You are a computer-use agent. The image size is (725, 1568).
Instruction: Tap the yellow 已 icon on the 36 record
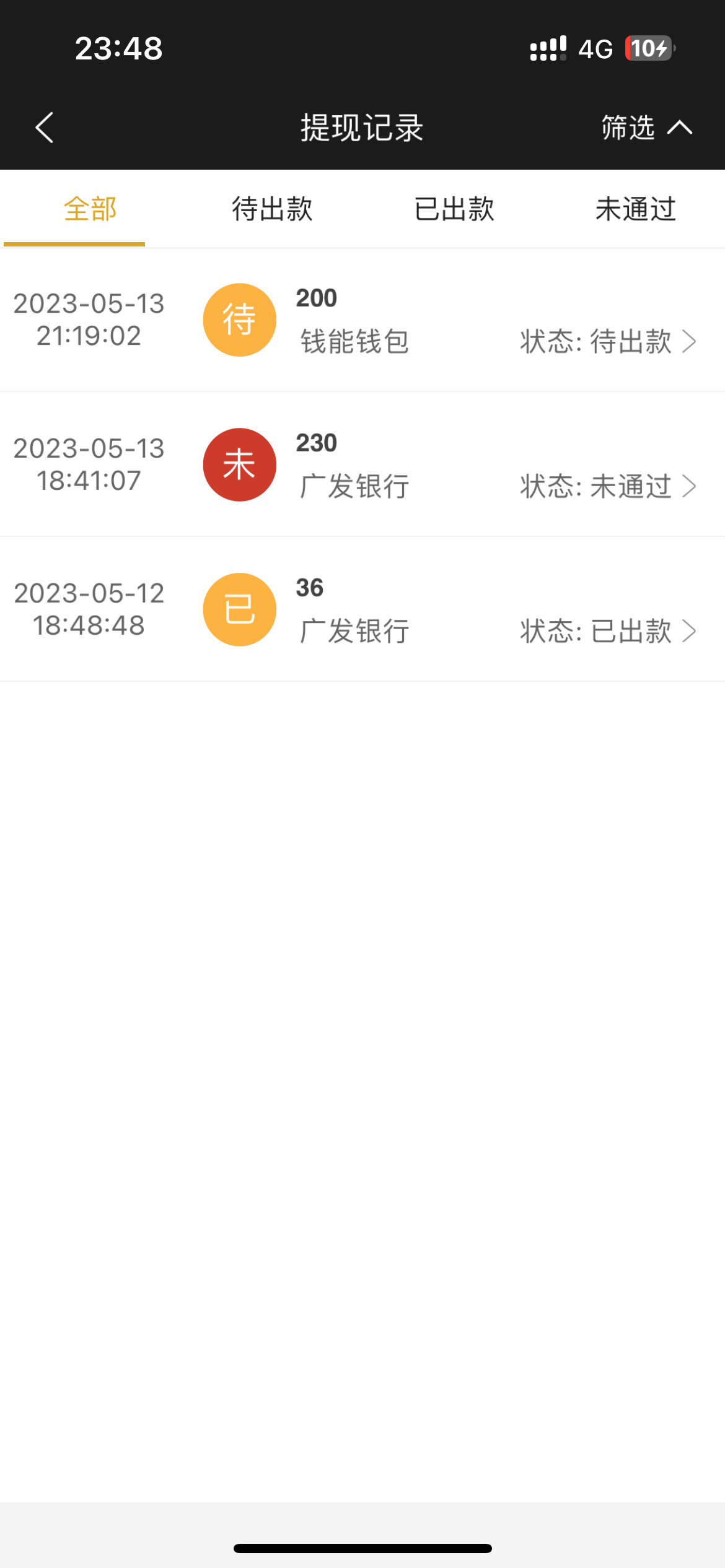pyautogui.click(x=240, y=609)
